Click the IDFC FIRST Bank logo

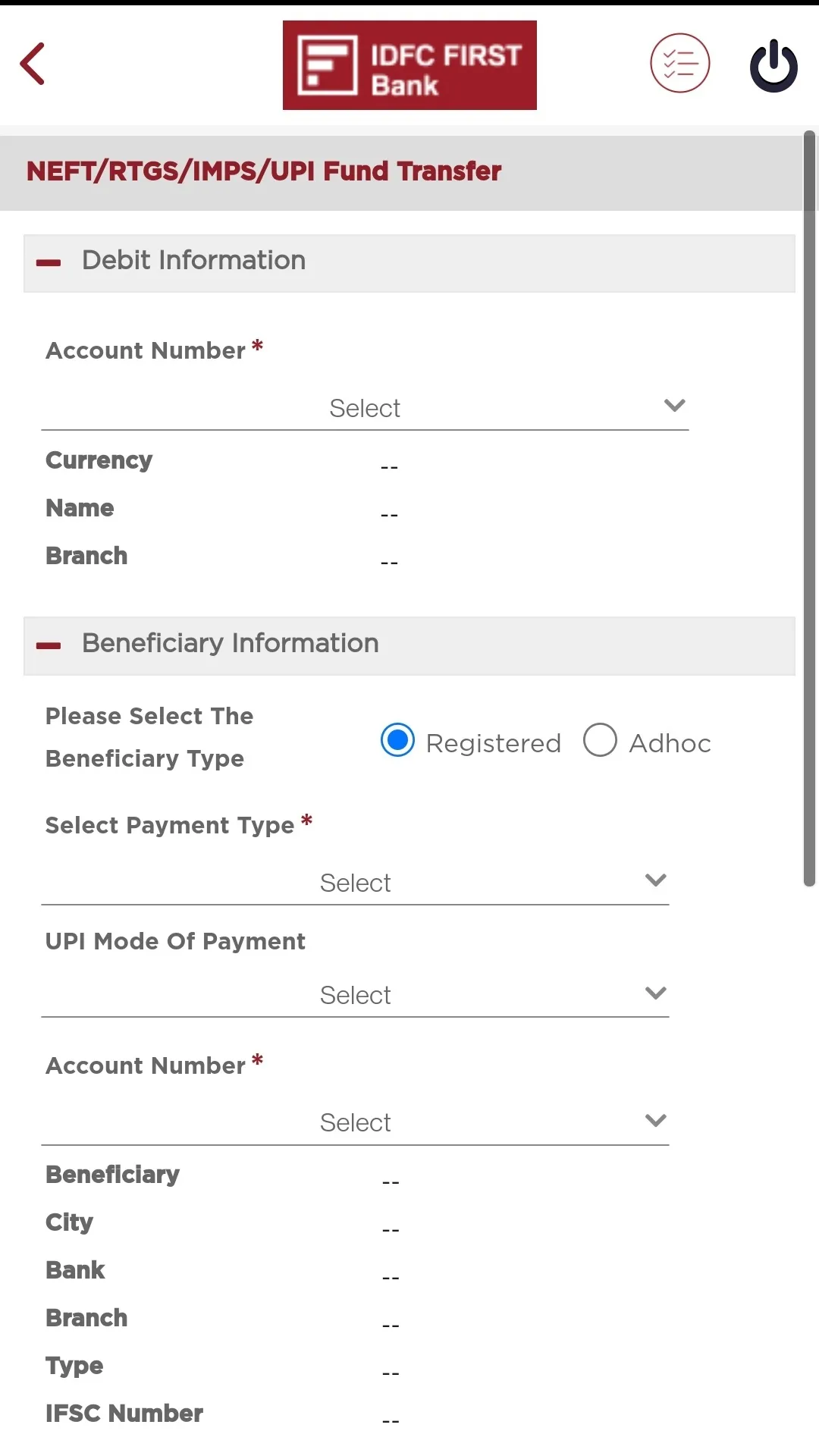409,64
